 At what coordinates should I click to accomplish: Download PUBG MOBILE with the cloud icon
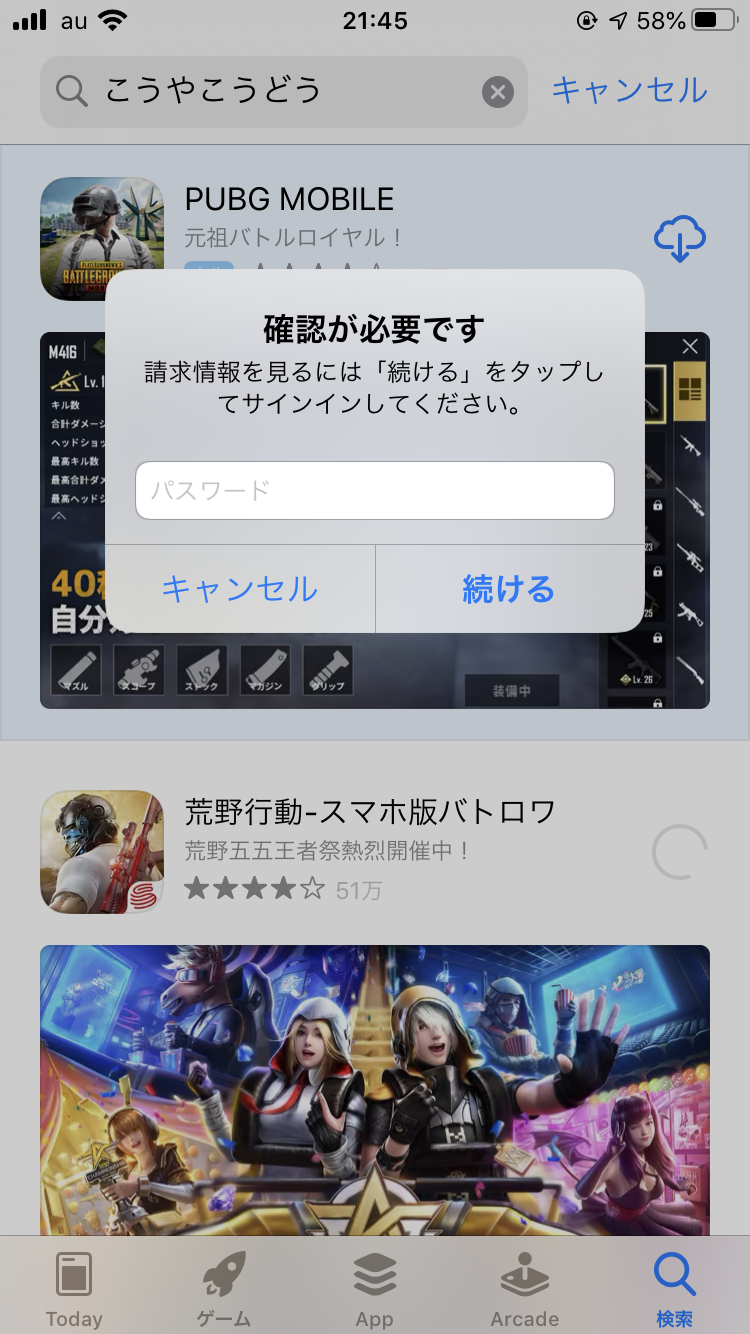[x=679, y=239]
